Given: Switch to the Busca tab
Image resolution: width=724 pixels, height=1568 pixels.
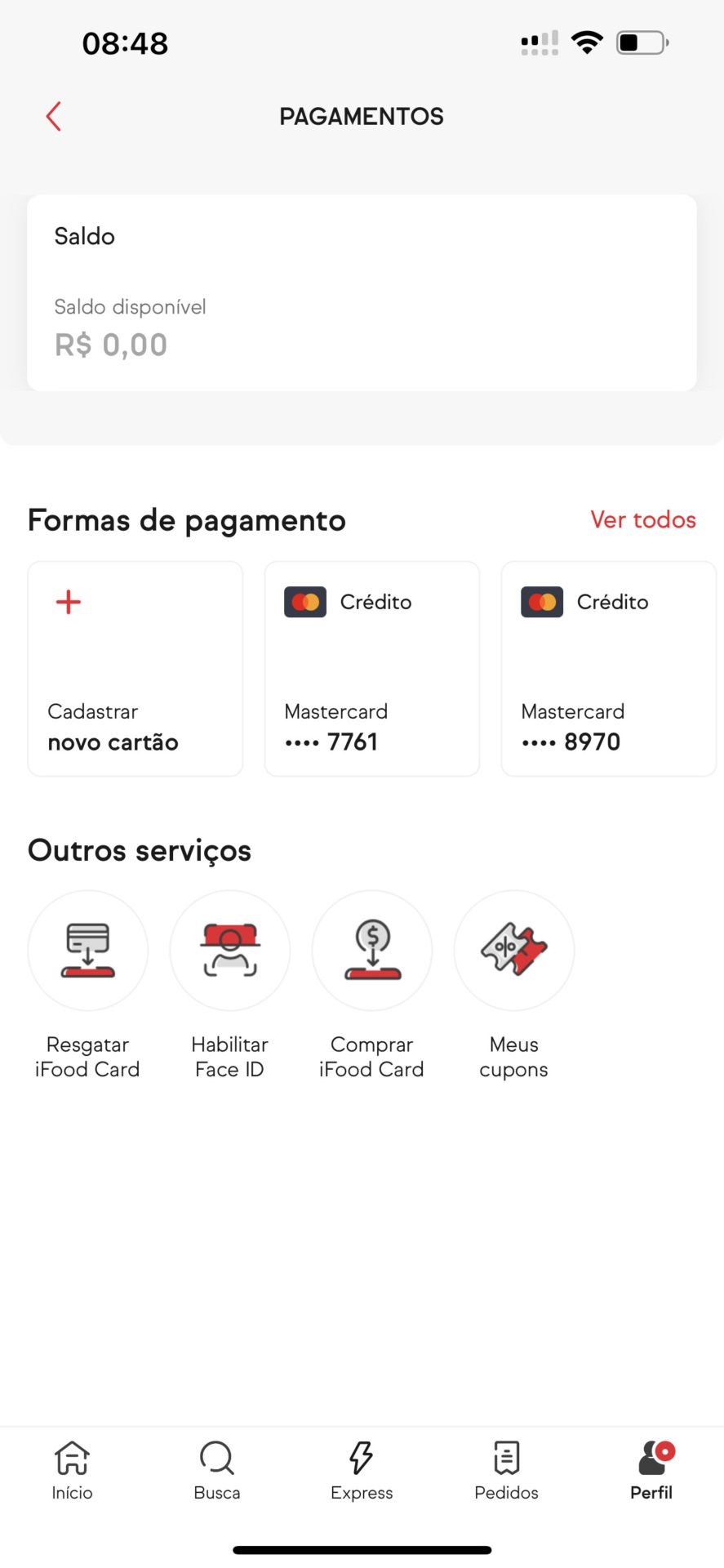Looking at the screenshot, I should [x=217, y=1471].
